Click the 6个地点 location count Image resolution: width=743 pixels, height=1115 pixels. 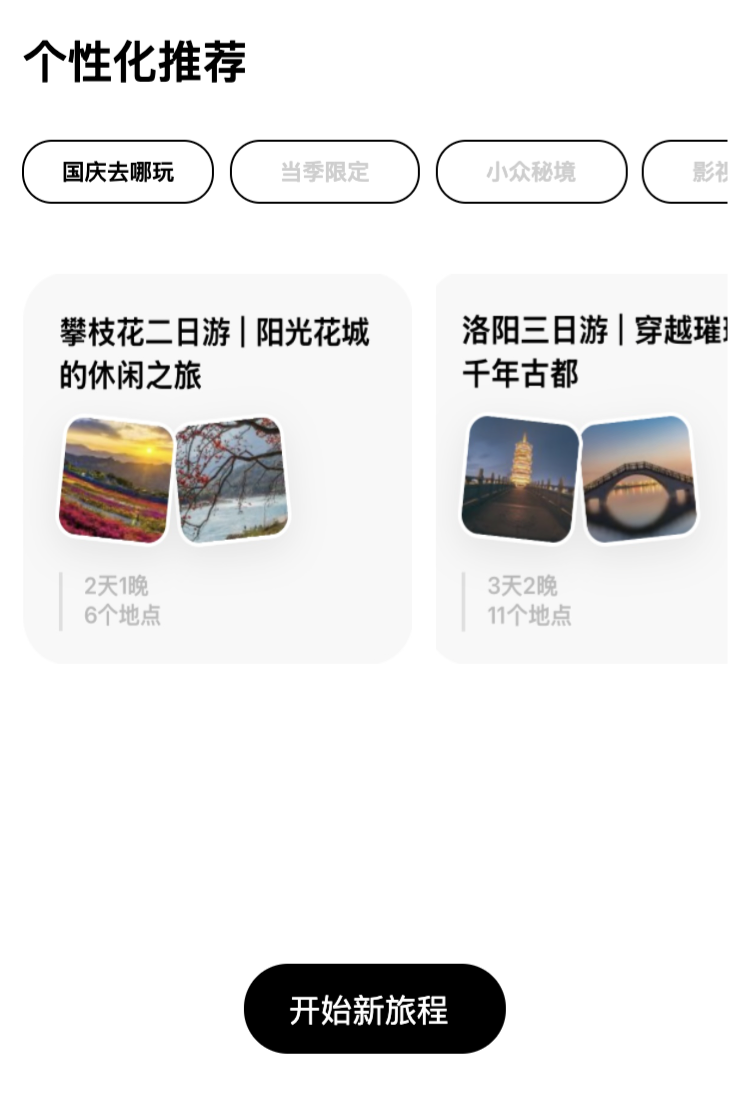click(116, 616)
